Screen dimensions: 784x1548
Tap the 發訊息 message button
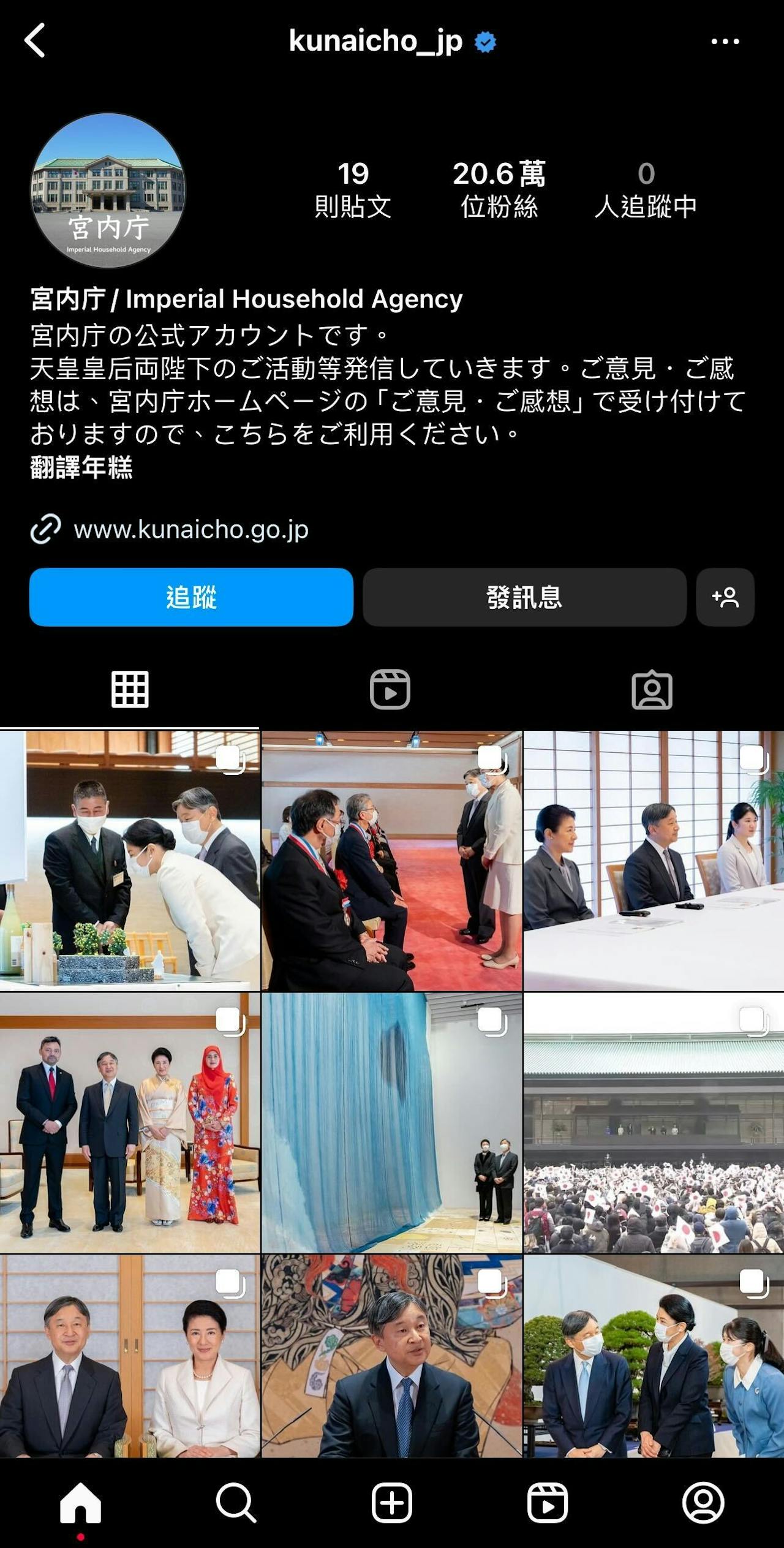524,597
